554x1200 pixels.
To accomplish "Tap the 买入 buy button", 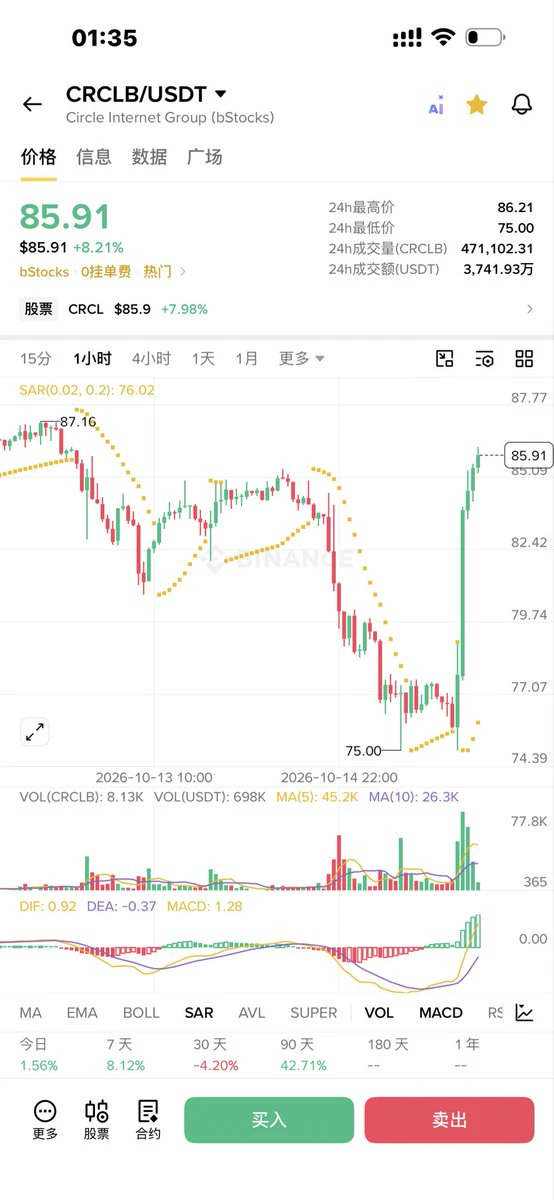I will [269, 1120].
